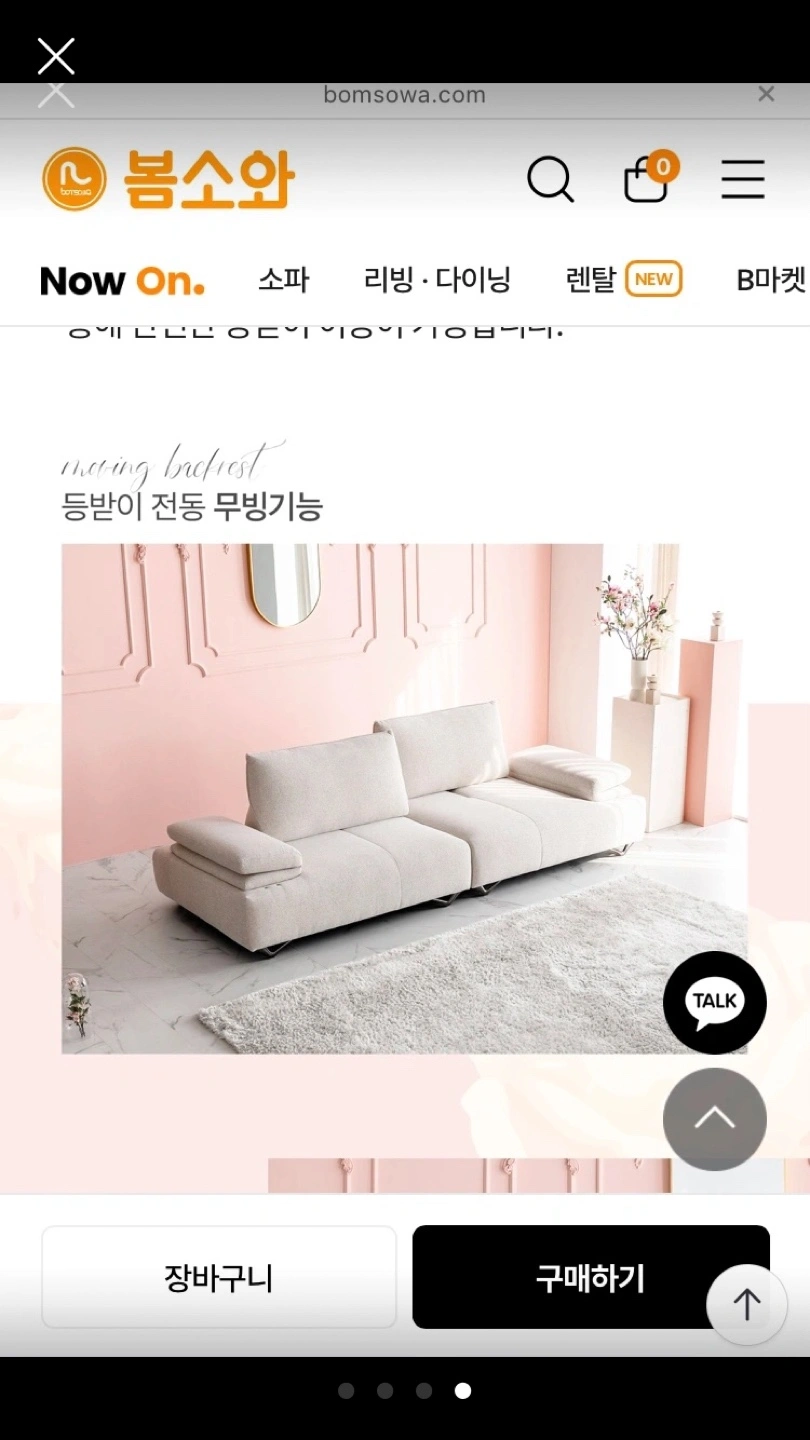Viewport: 810px width, 1440px height.
Task: Select the 리빙 · 다이닝 tab
Action: pos(437,280)
